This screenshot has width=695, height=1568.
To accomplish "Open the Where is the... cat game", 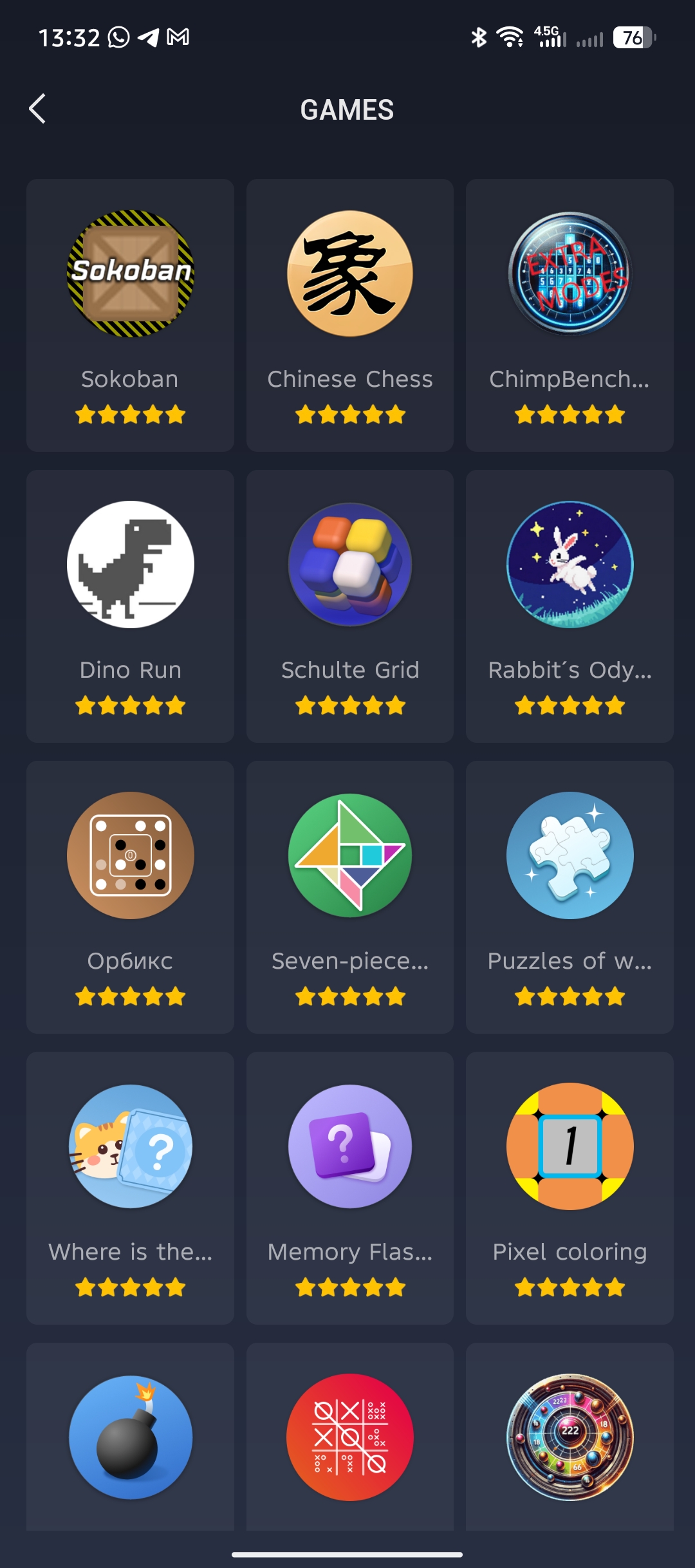I will click(130, 1188).
